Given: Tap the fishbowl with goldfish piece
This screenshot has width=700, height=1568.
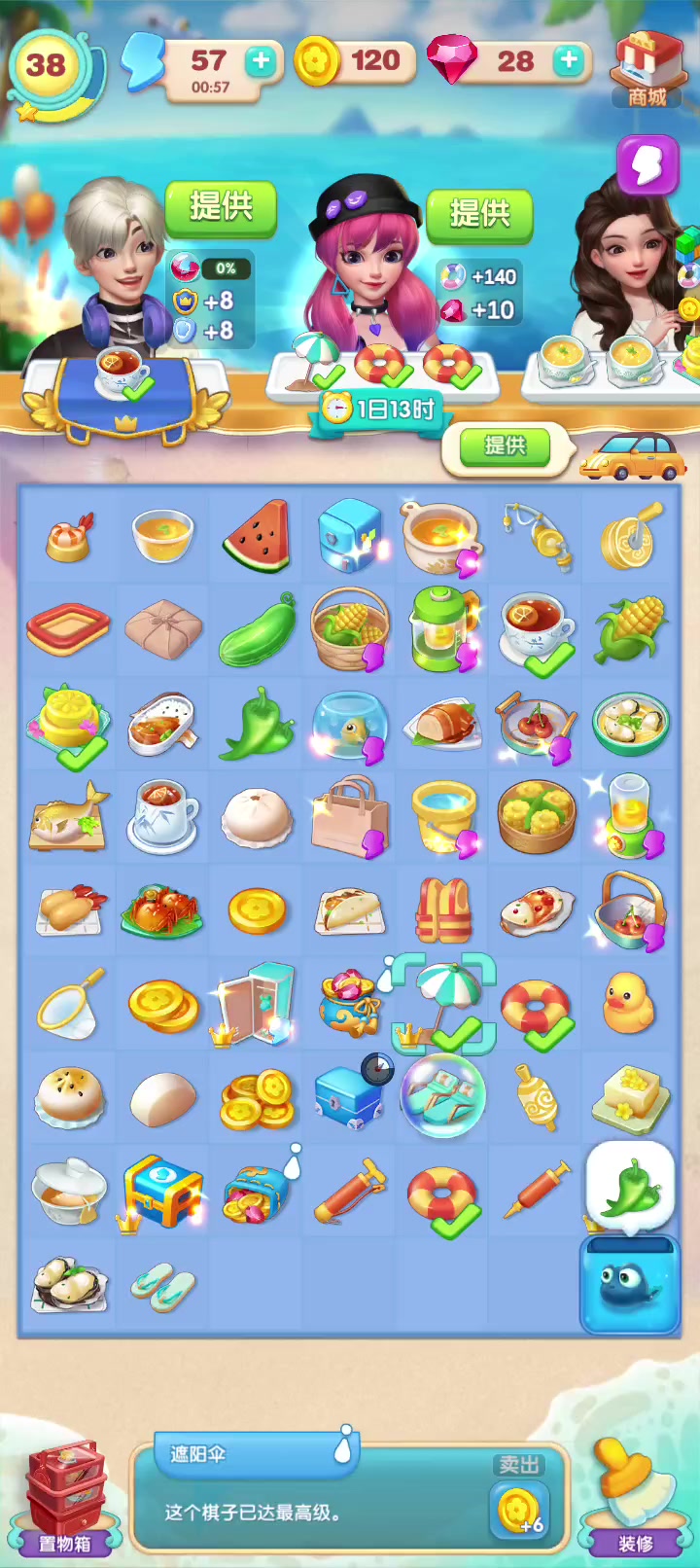Looking at the screenshot, I should [x=350, y=726].
